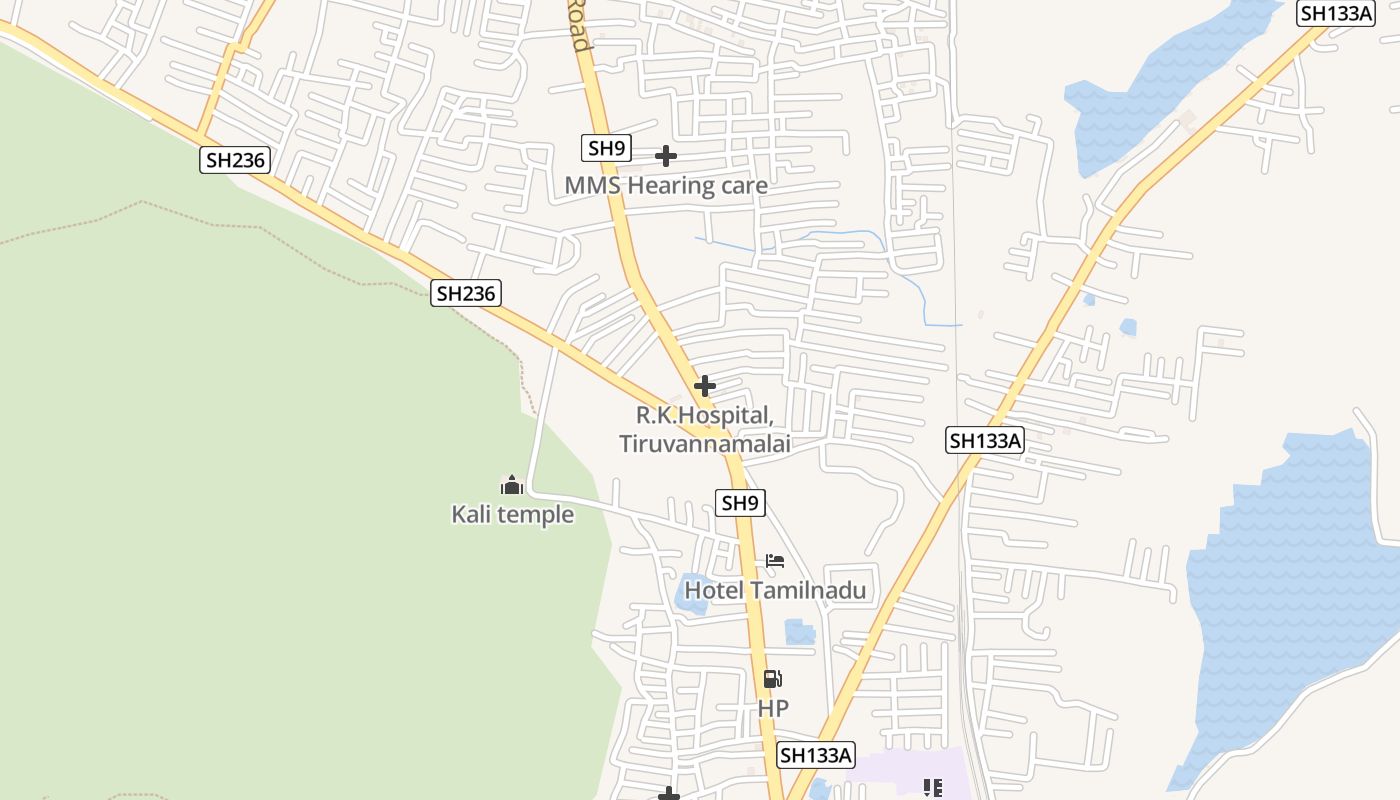Select the MMS Hearing care marker
This screenshot has height=800, width=1400.
pos(666,156)
